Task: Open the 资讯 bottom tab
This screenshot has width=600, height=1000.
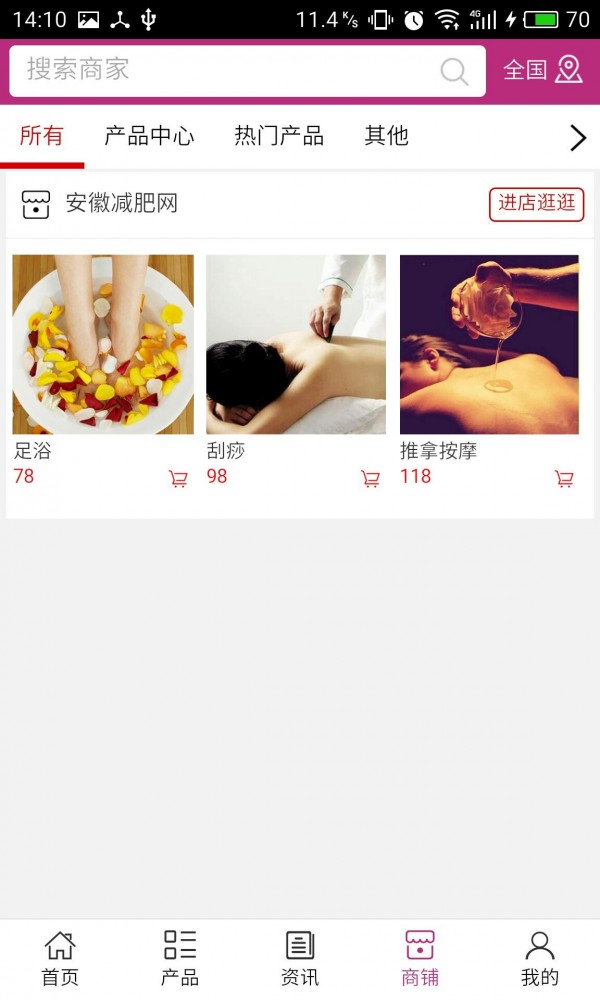Action: pos(300,959)
